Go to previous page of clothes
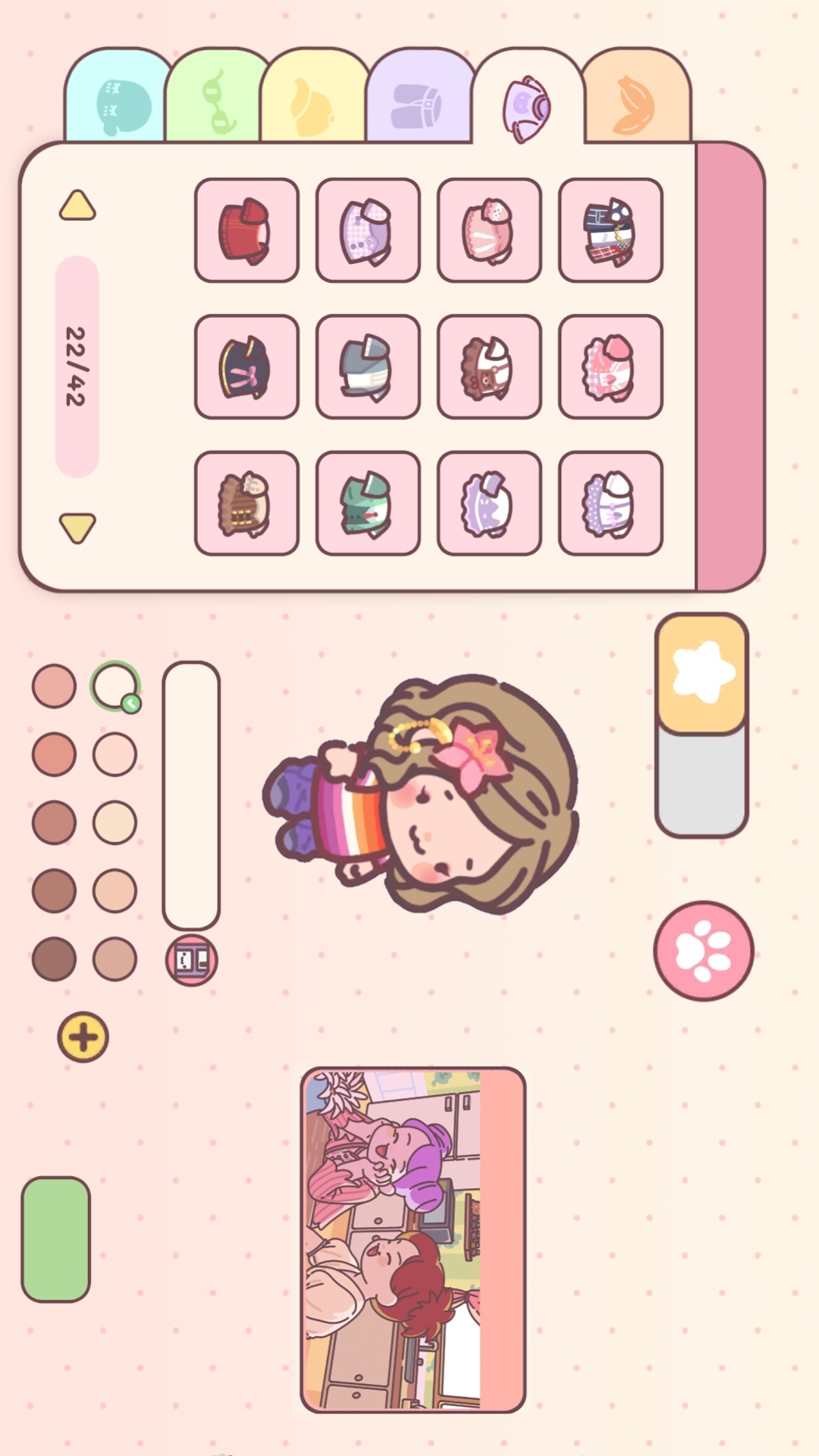819x1456 pixels. 77,206
